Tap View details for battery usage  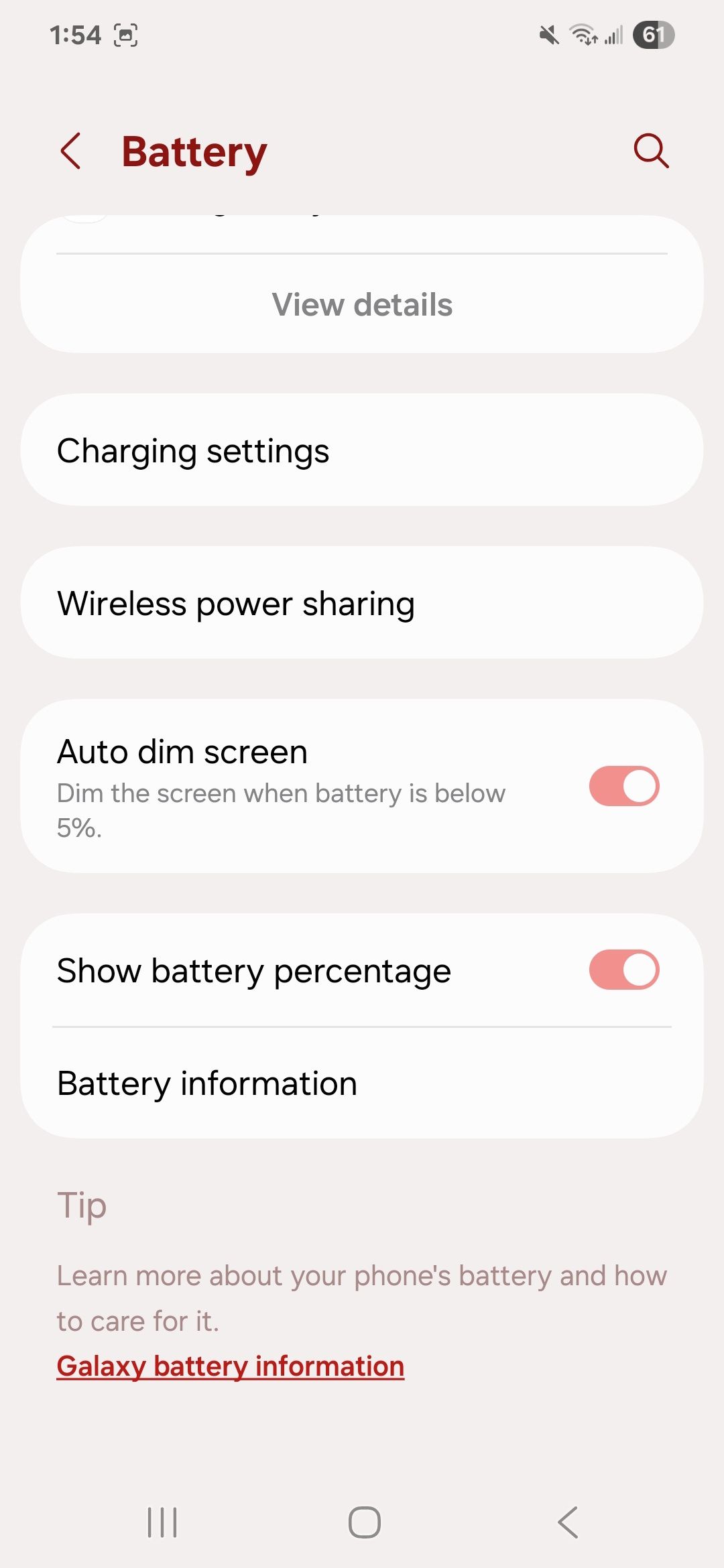(x=362, y=304)
